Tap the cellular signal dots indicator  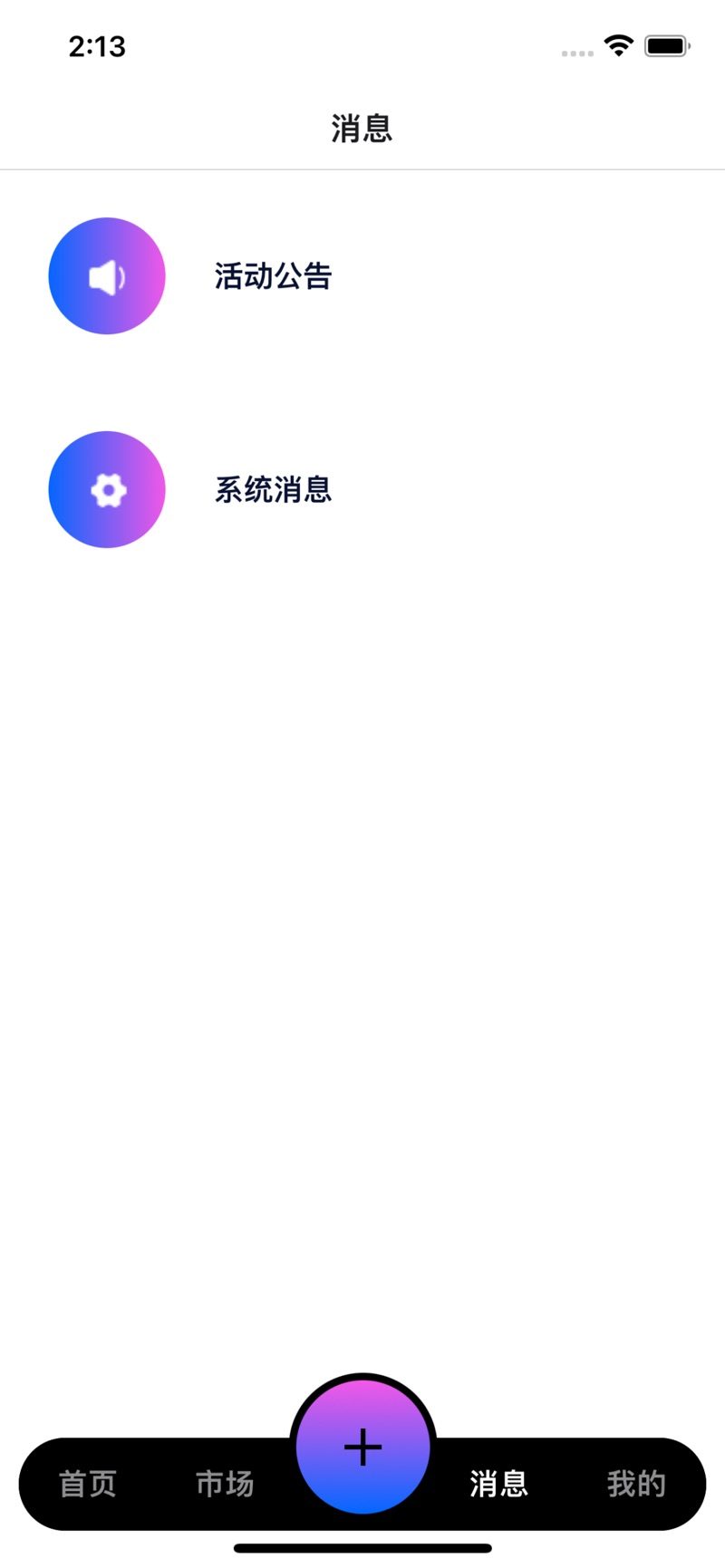pos(576,53)
